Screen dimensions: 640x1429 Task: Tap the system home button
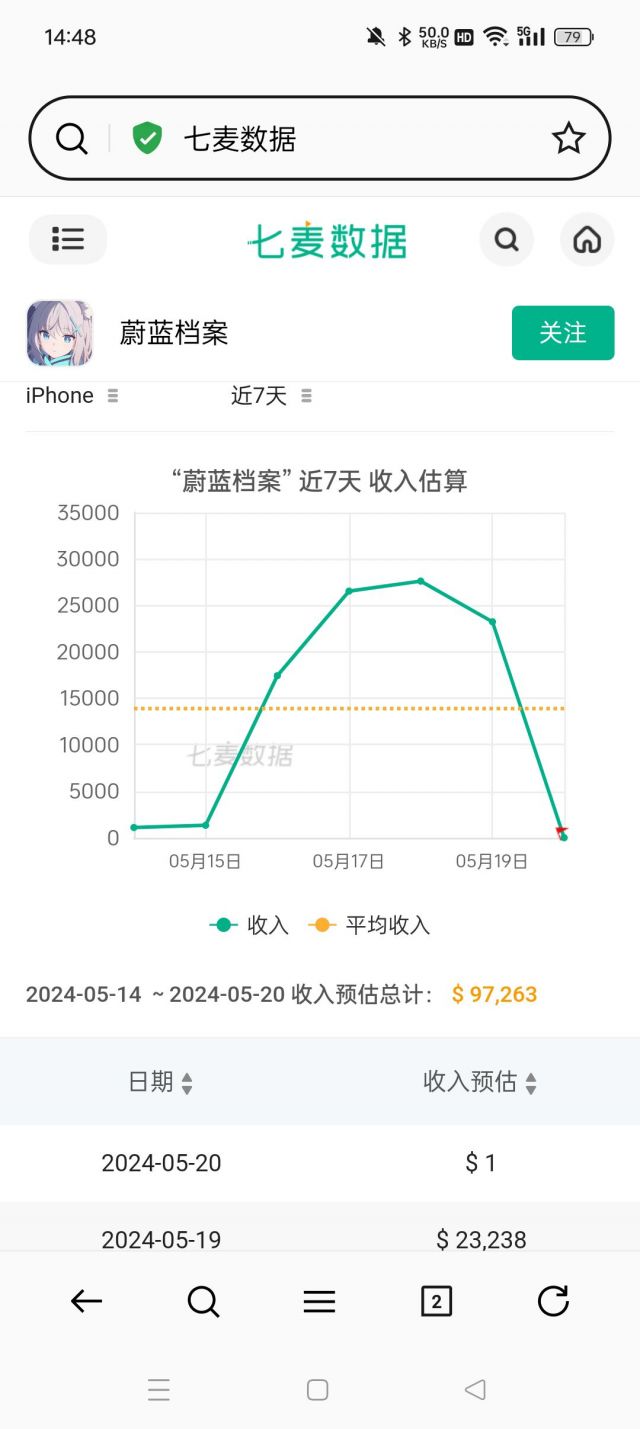coord(318,1389)
